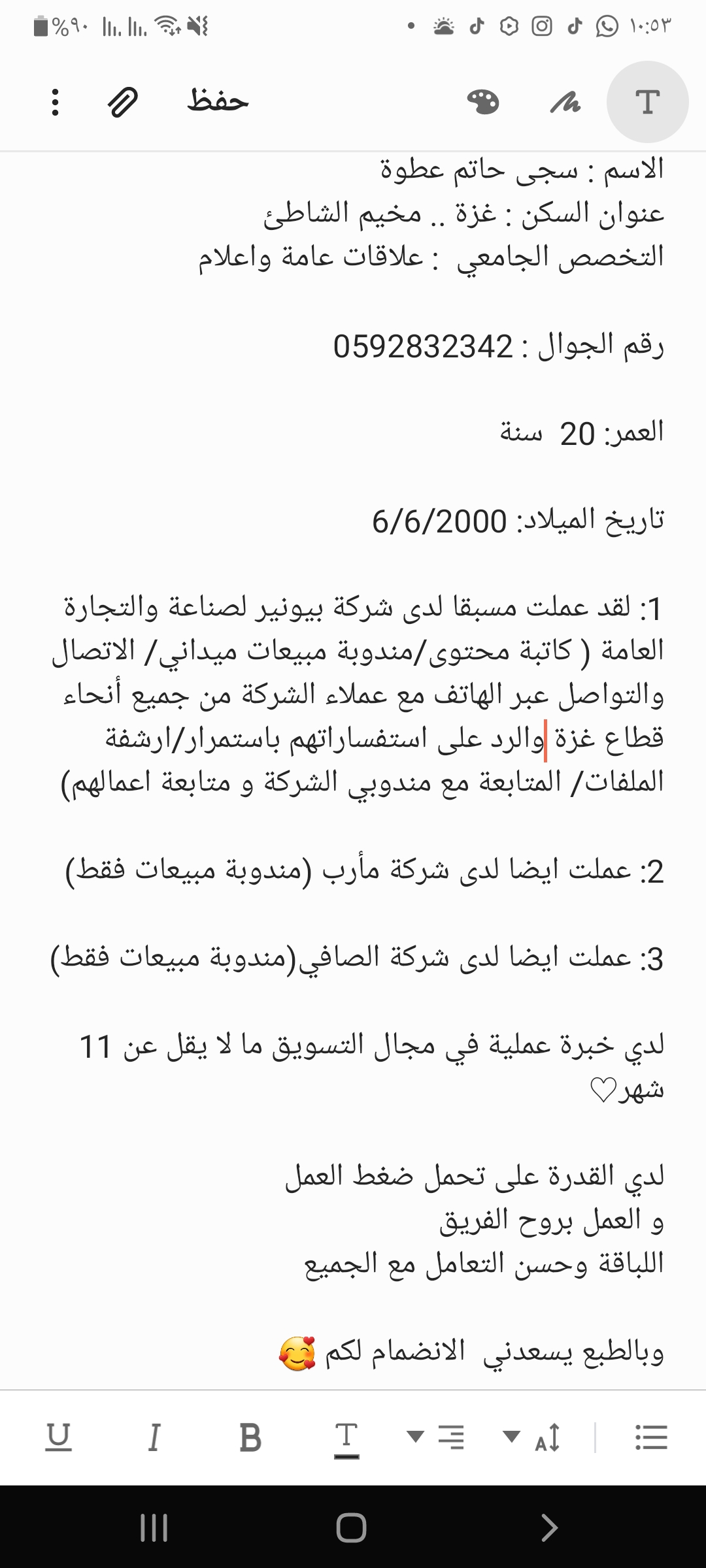Switch to handwriting pen mode
Screen dimensions: 706x1568
point(565,103)
